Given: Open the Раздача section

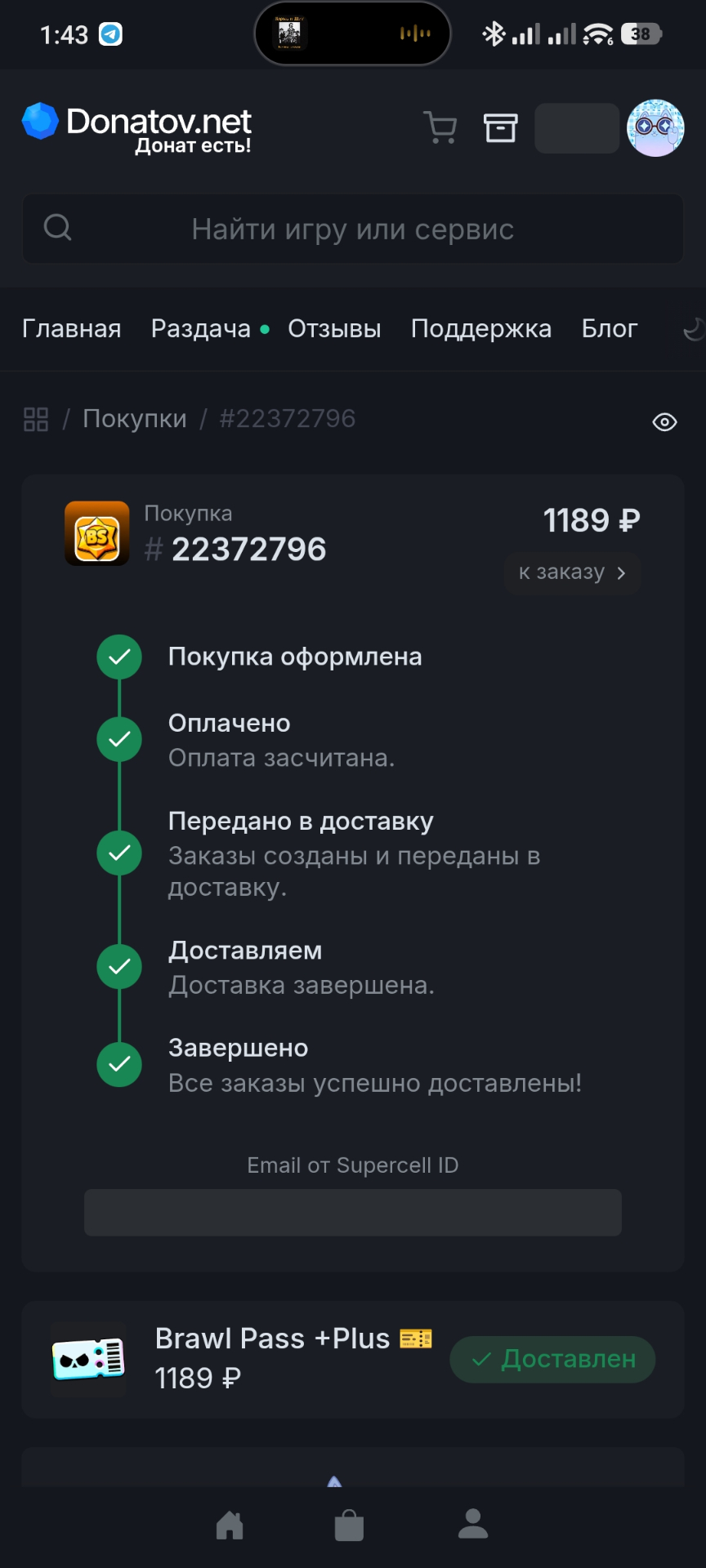Looking at the screenshot, I should (201, 329).
